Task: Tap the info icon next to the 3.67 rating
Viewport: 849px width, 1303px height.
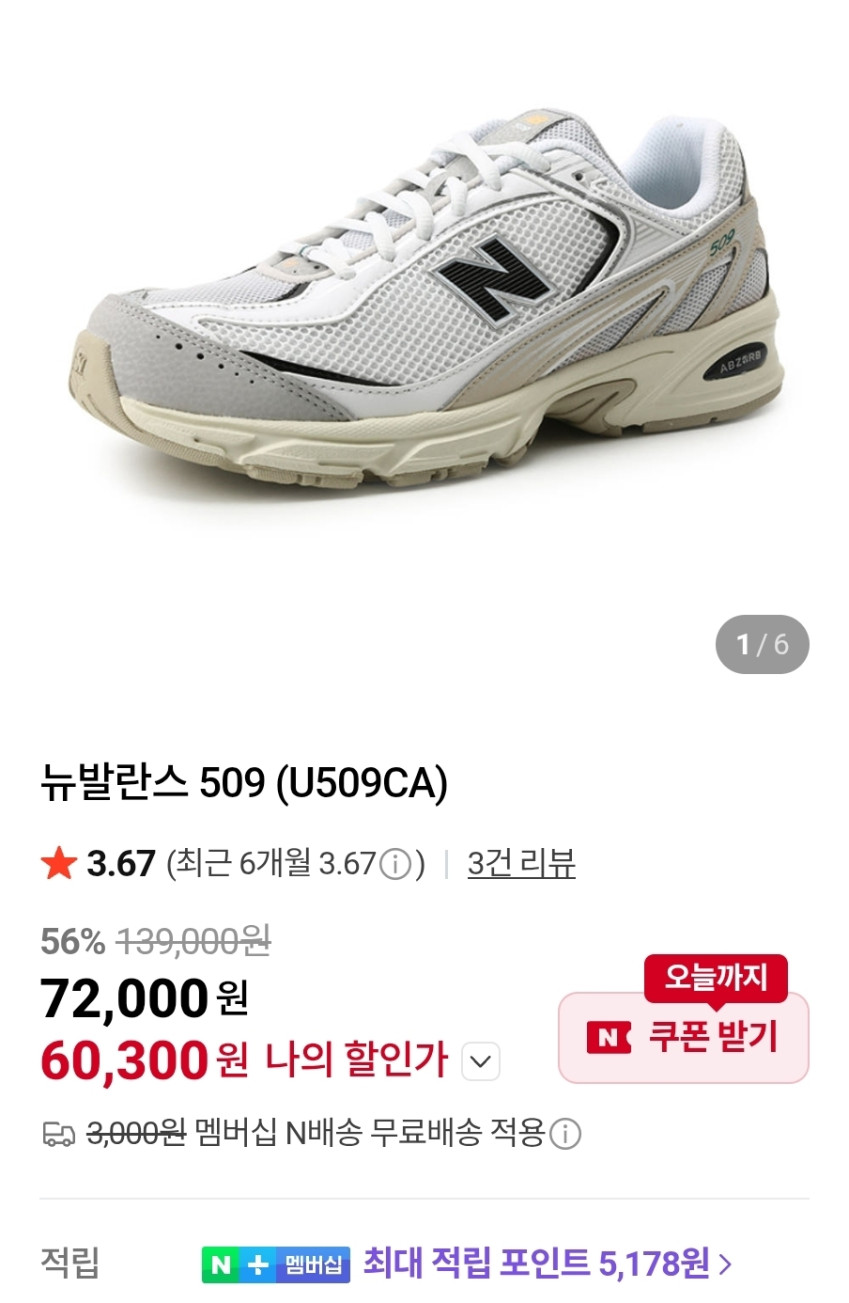Action: (397, 864)
